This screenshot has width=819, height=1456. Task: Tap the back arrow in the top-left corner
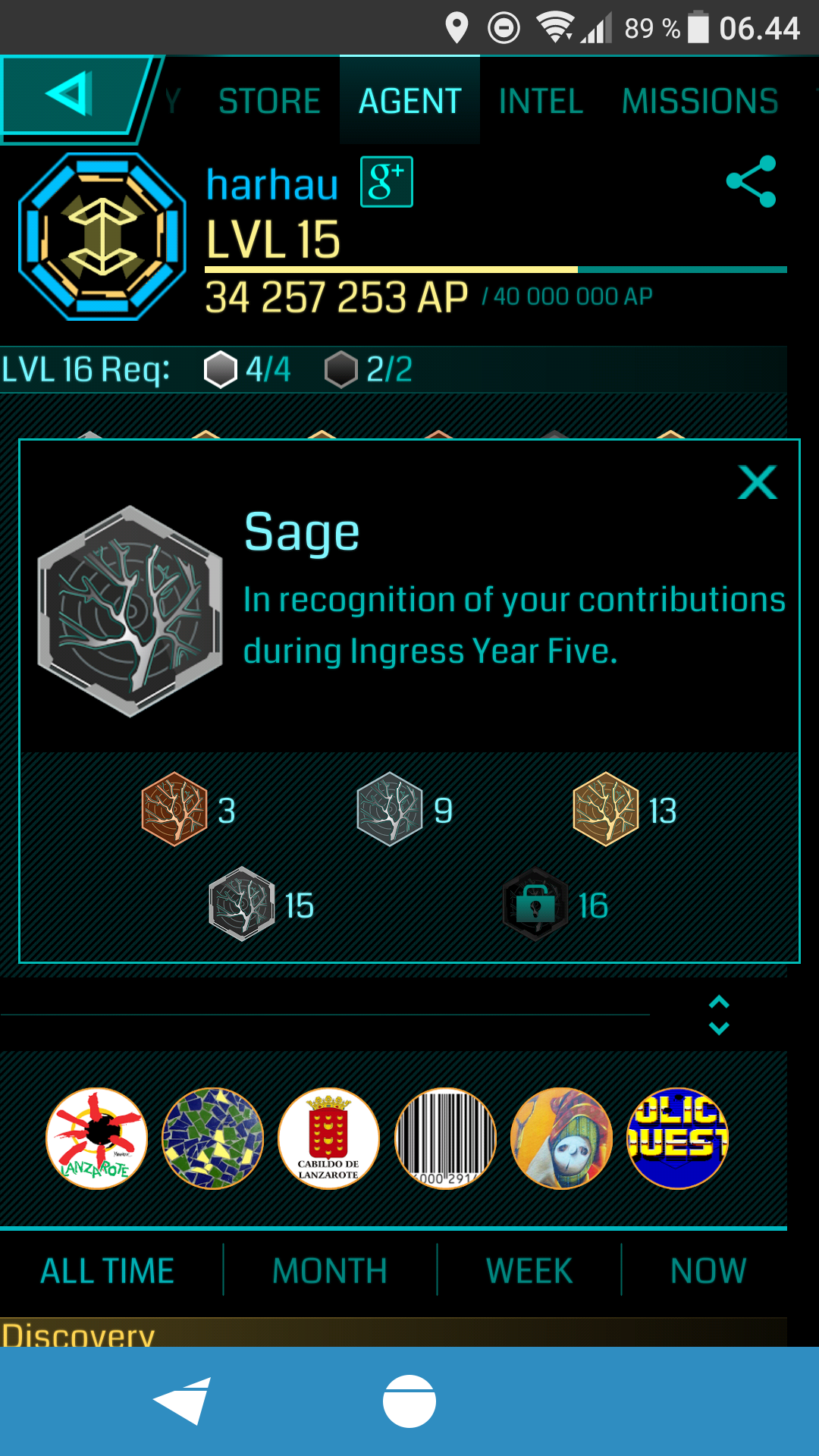70,94
